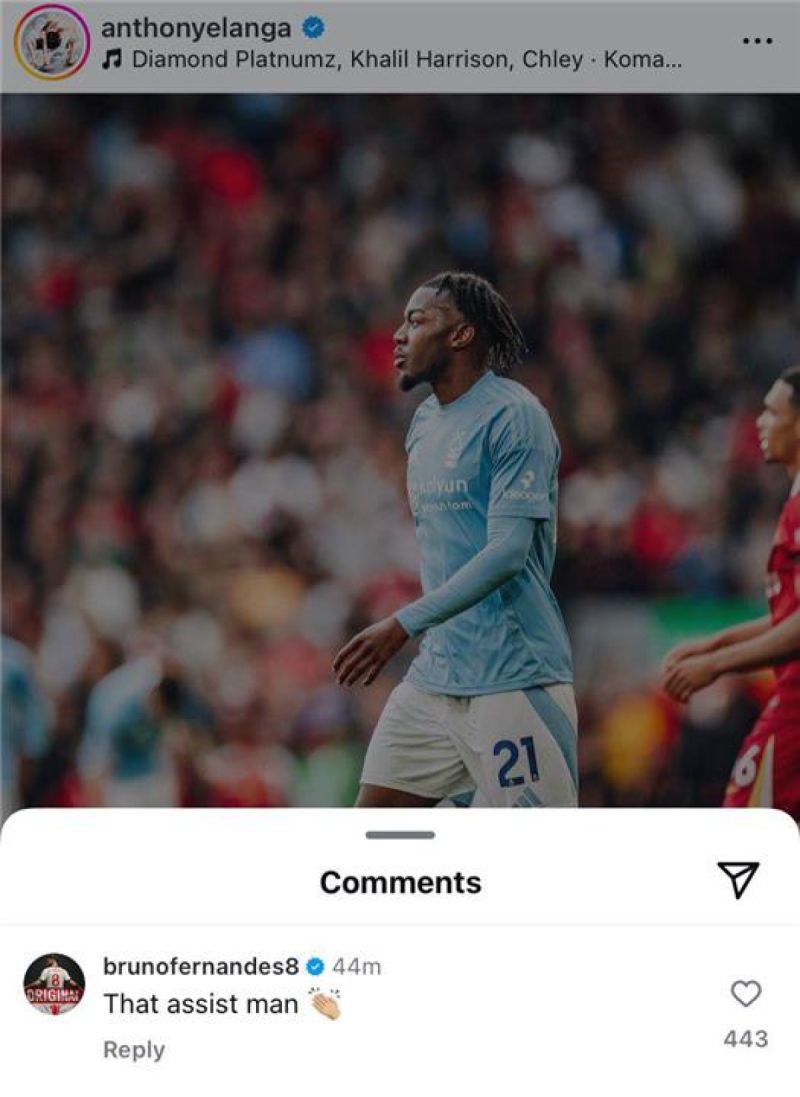Open the anthonyelanga username link

click(196, 26)
